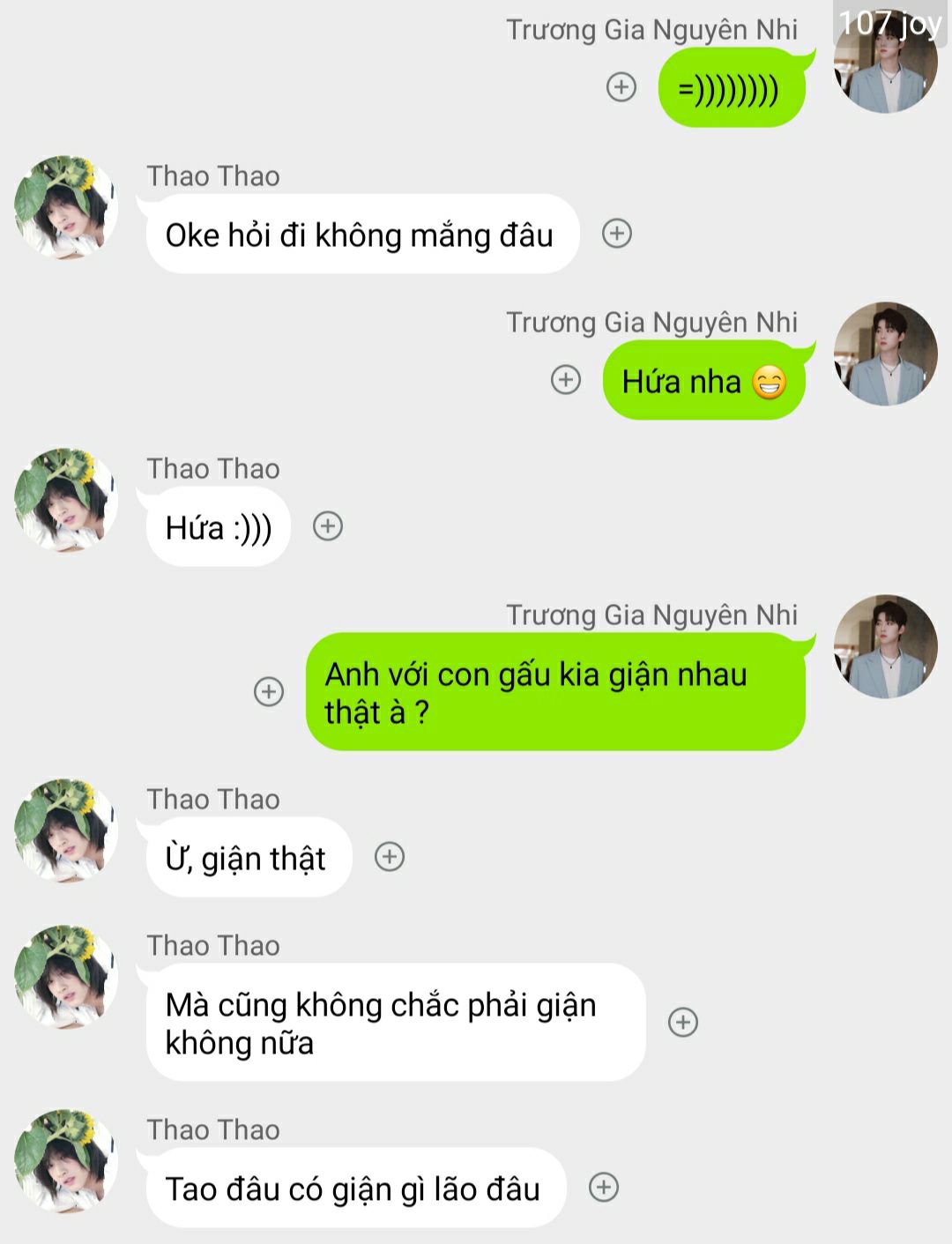The width and height of the screenshot is (952, 1244).
Task: Tap plus next to "Mà cũng không chắc" message
Action: pyautogui.click(x=683, y=1023)
